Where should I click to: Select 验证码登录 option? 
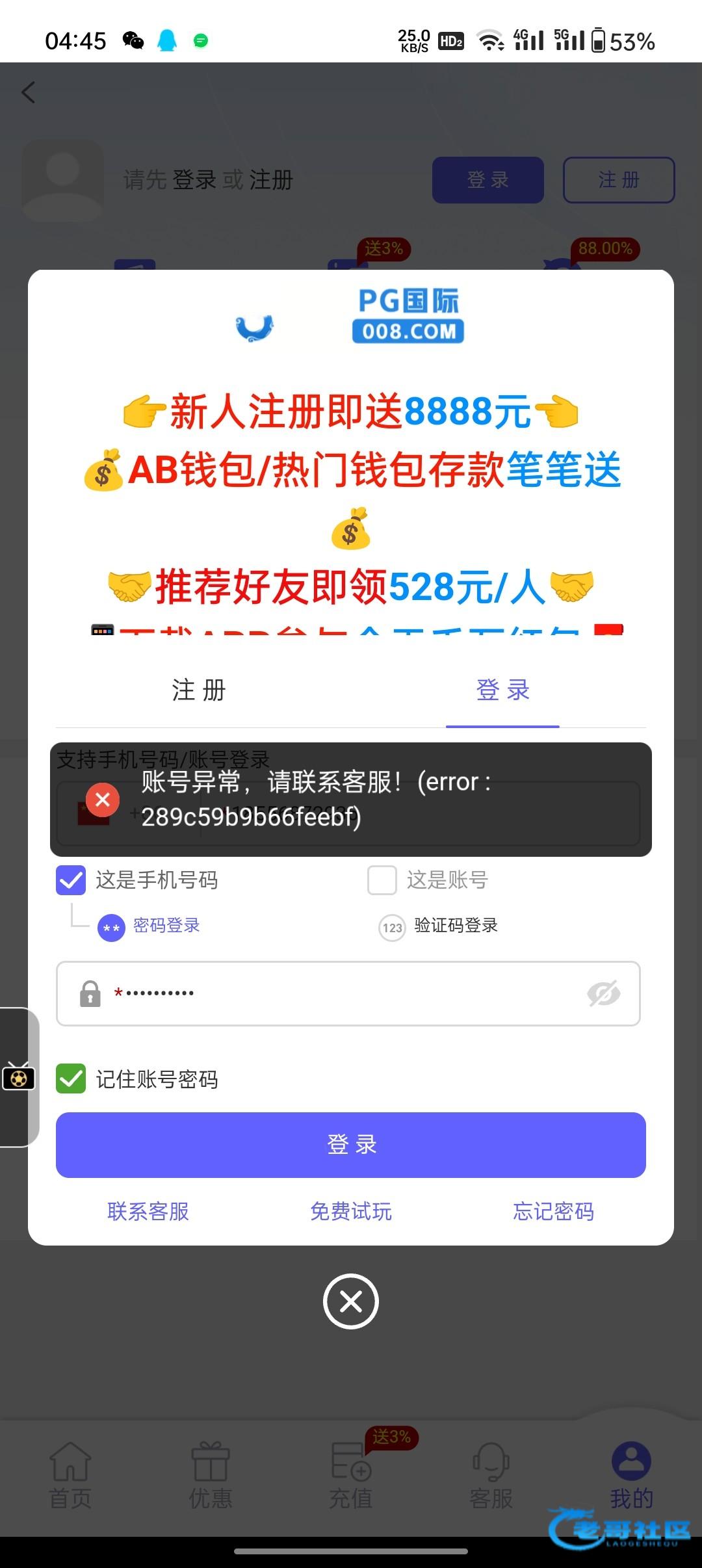click(x=439, y=926)
